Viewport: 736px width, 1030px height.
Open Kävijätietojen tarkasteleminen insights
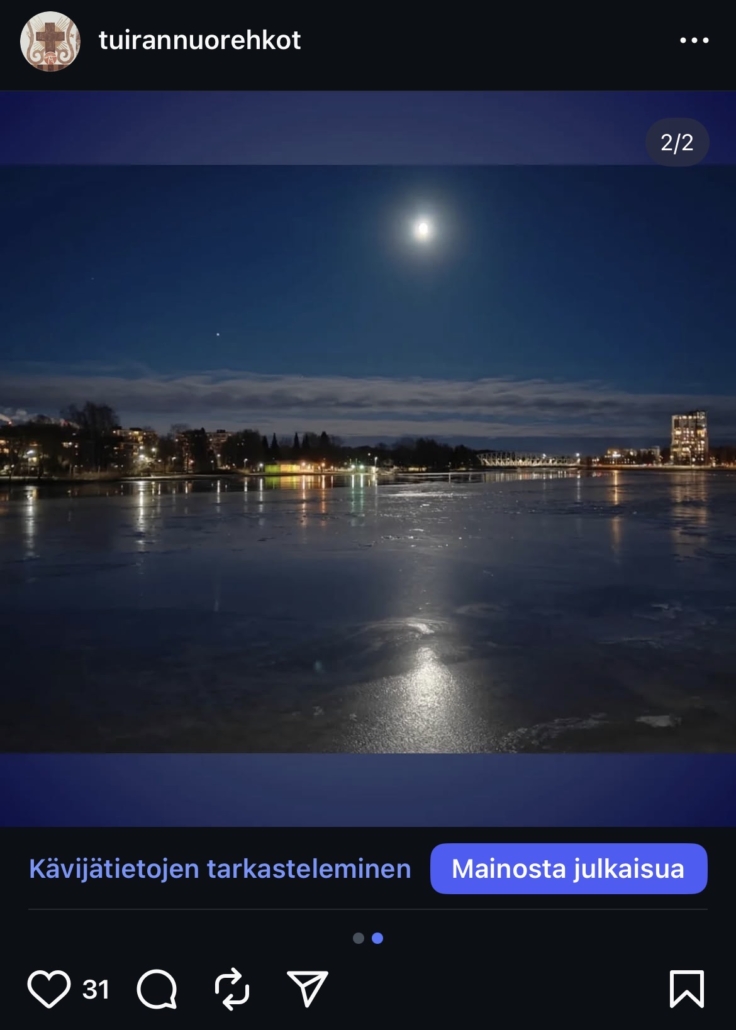click(x=220, y=869)
